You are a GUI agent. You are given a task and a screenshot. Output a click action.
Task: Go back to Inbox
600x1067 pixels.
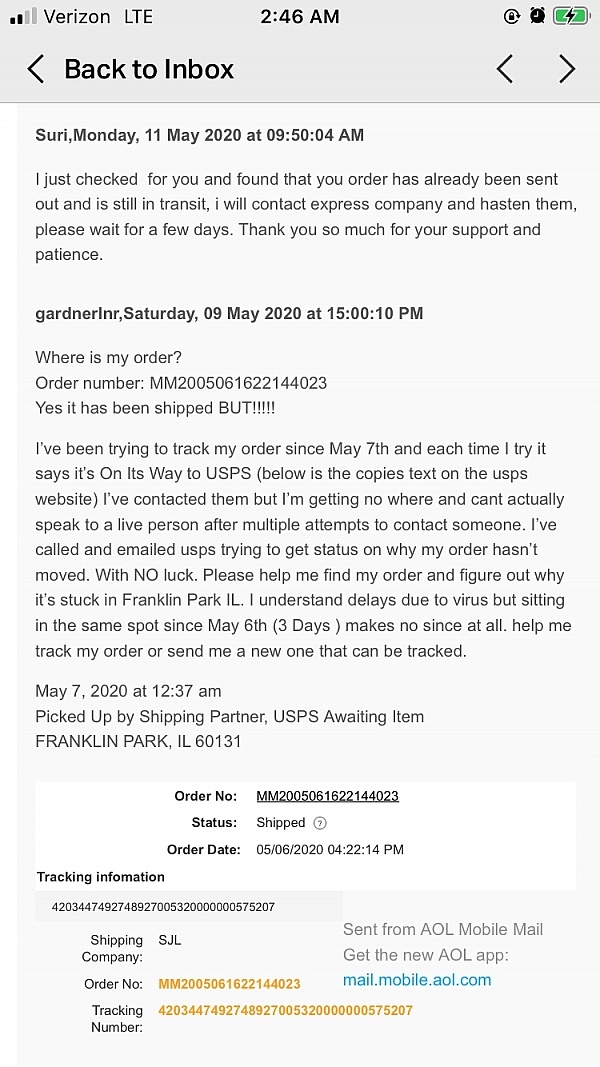(x=130, y=69)
